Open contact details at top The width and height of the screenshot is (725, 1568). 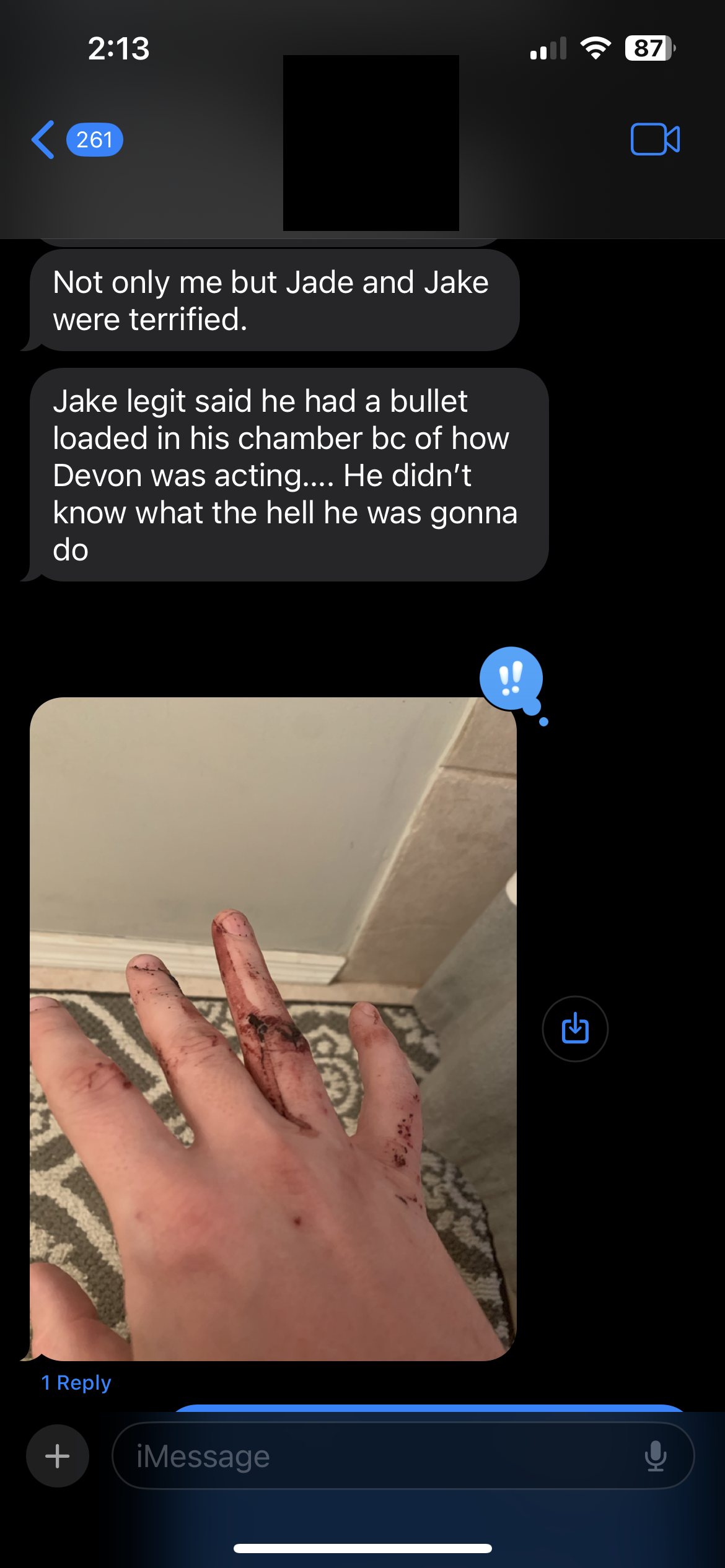tap(371, 144)
